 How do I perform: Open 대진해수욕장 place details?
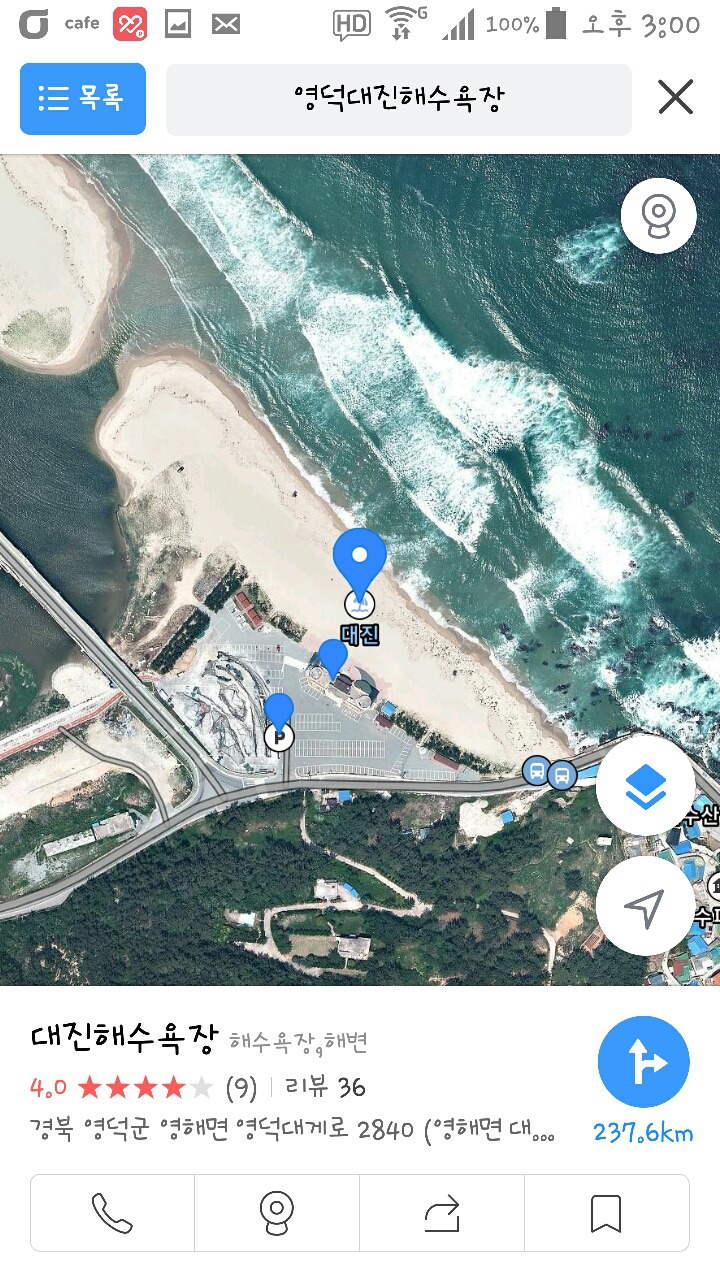(123, 1041)
